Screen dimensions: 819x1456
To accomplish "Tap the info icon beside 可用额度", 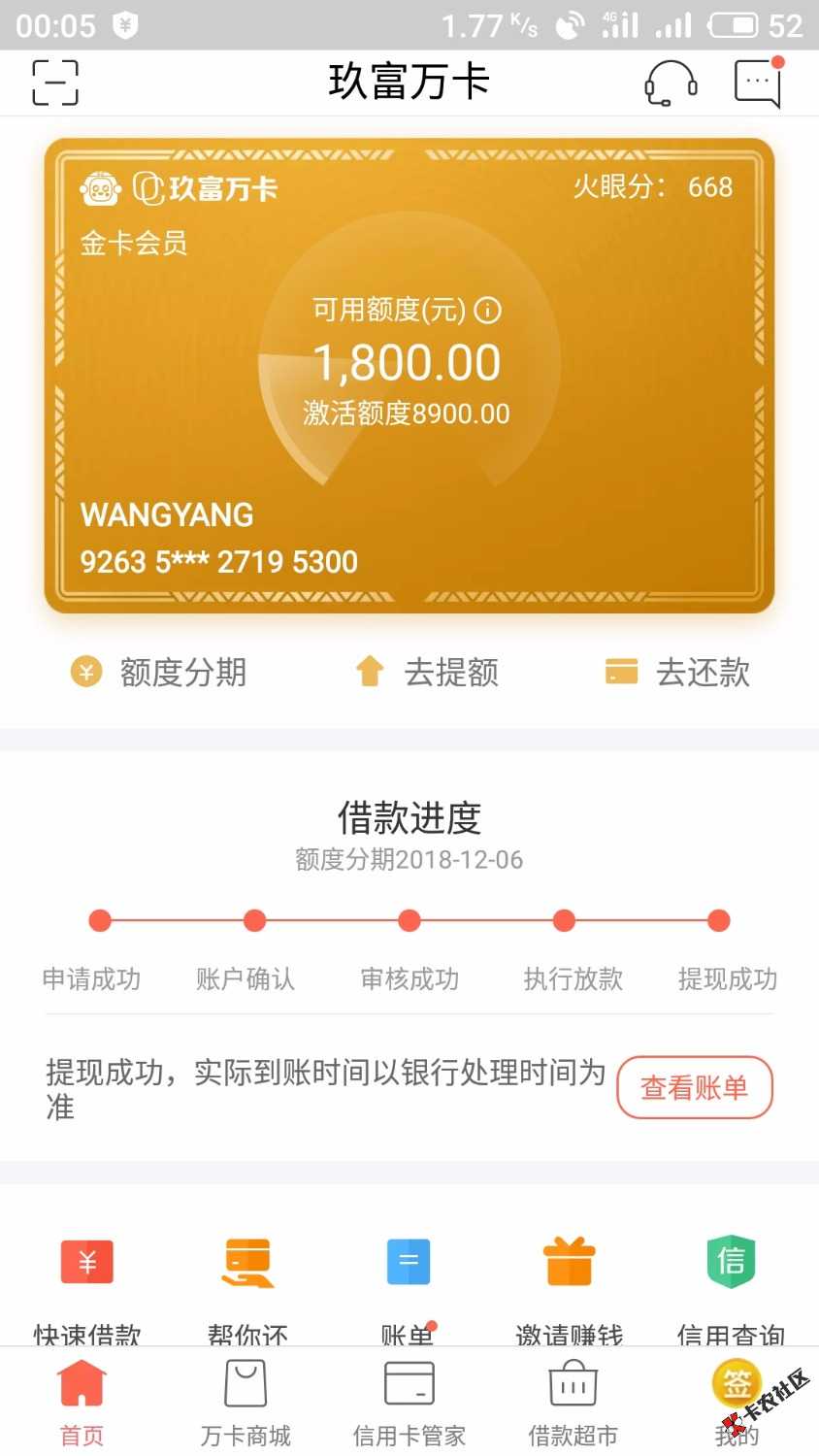I will click(487, 311).
